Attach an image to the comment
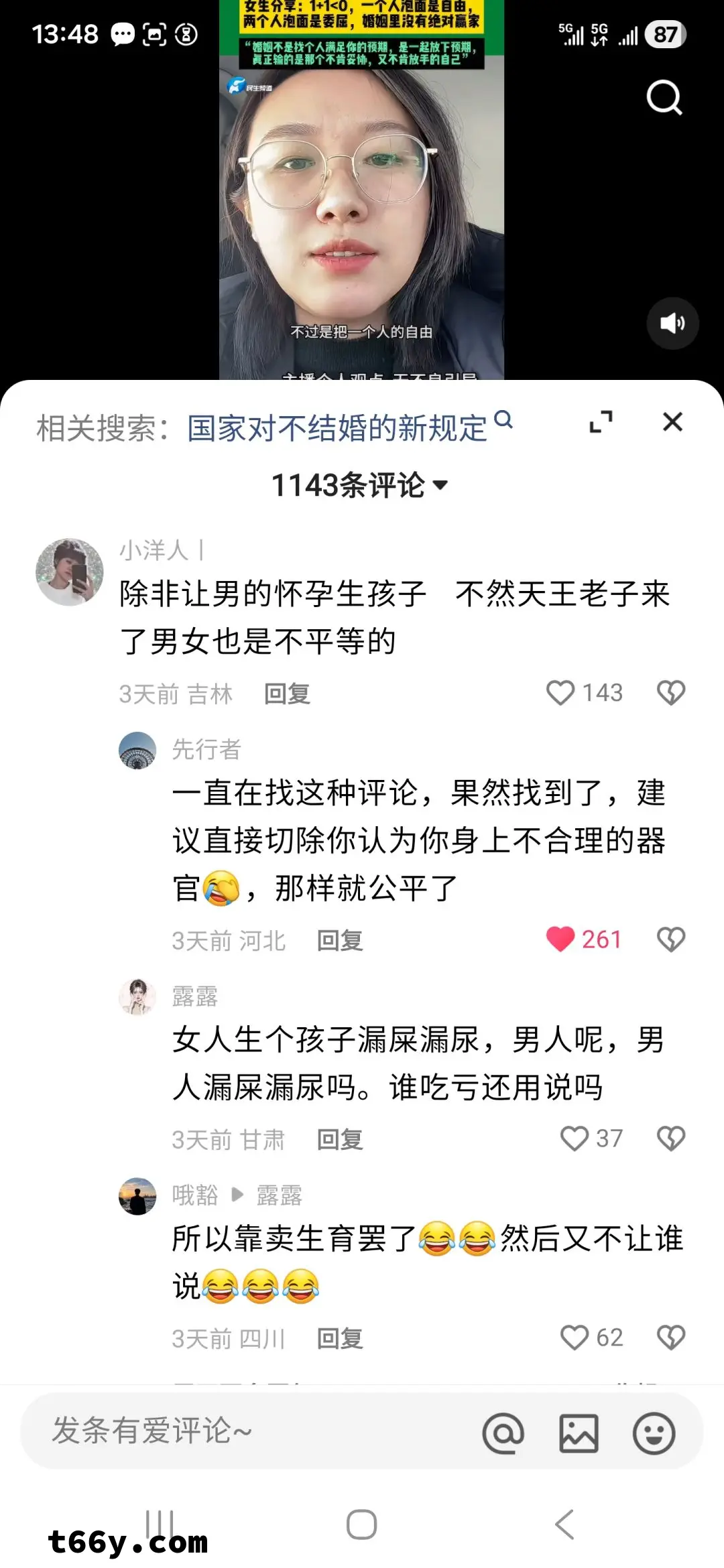Screen dimensions: 724x1568 point(579,1433)
